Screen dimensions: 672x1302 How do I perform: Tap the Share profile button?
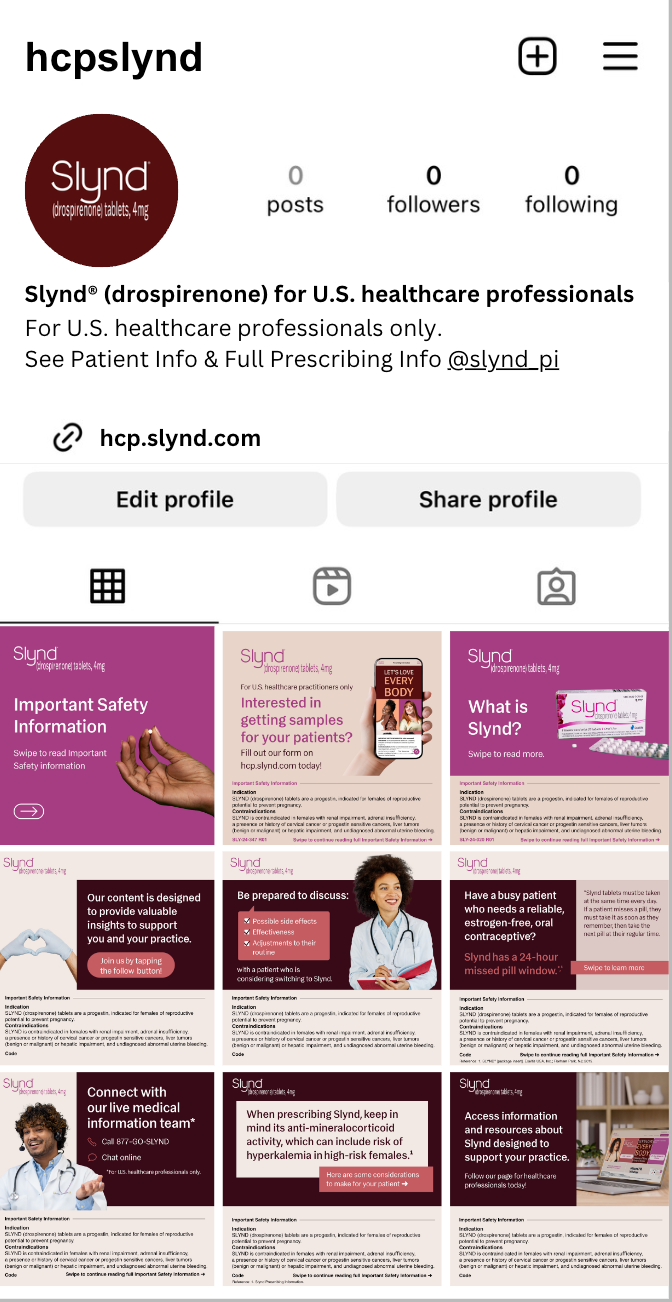488,499
